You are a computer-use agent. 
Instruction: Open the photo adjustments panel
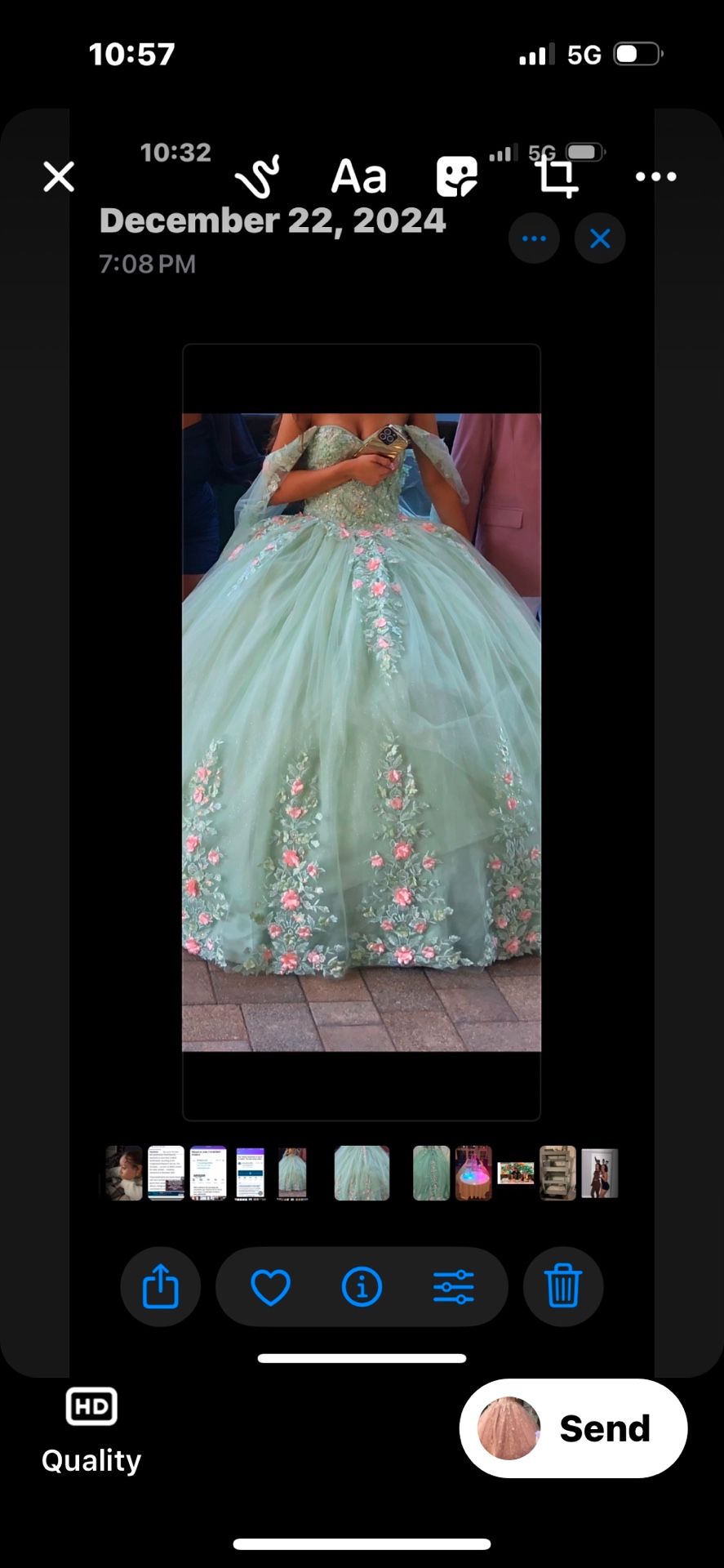click(455, 1286)
